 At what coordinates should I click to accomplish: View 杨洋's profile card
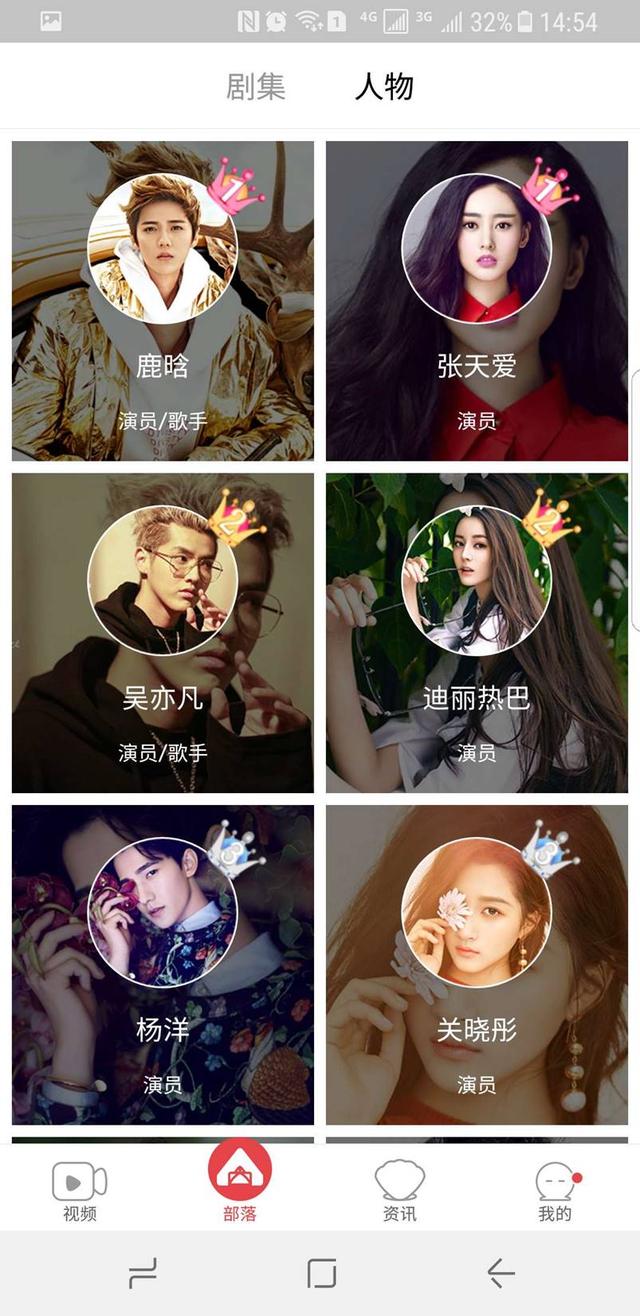click(163, 965)
